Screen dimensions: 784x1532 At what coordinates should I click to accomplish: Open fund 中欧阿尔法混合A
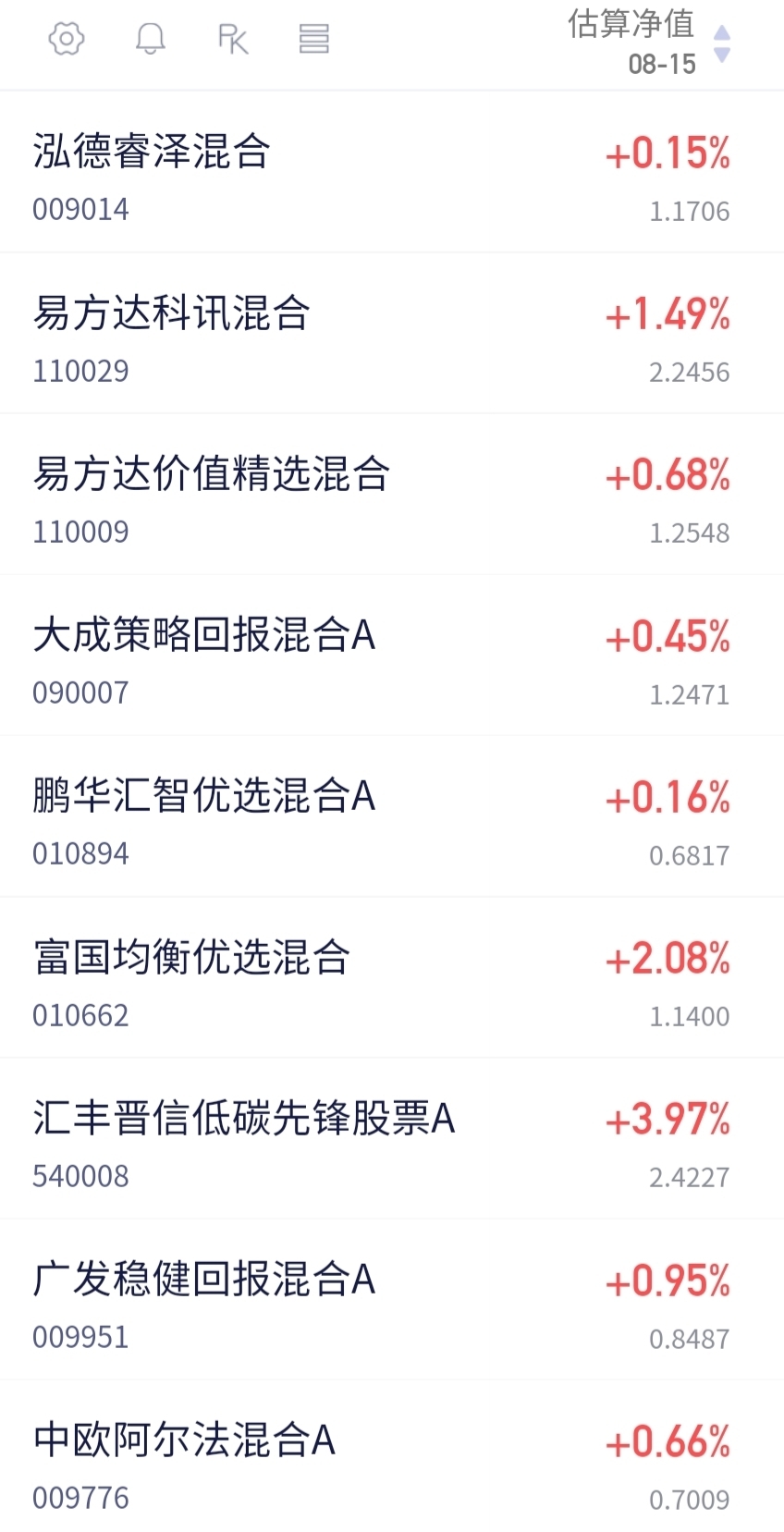click(392, 1456)
